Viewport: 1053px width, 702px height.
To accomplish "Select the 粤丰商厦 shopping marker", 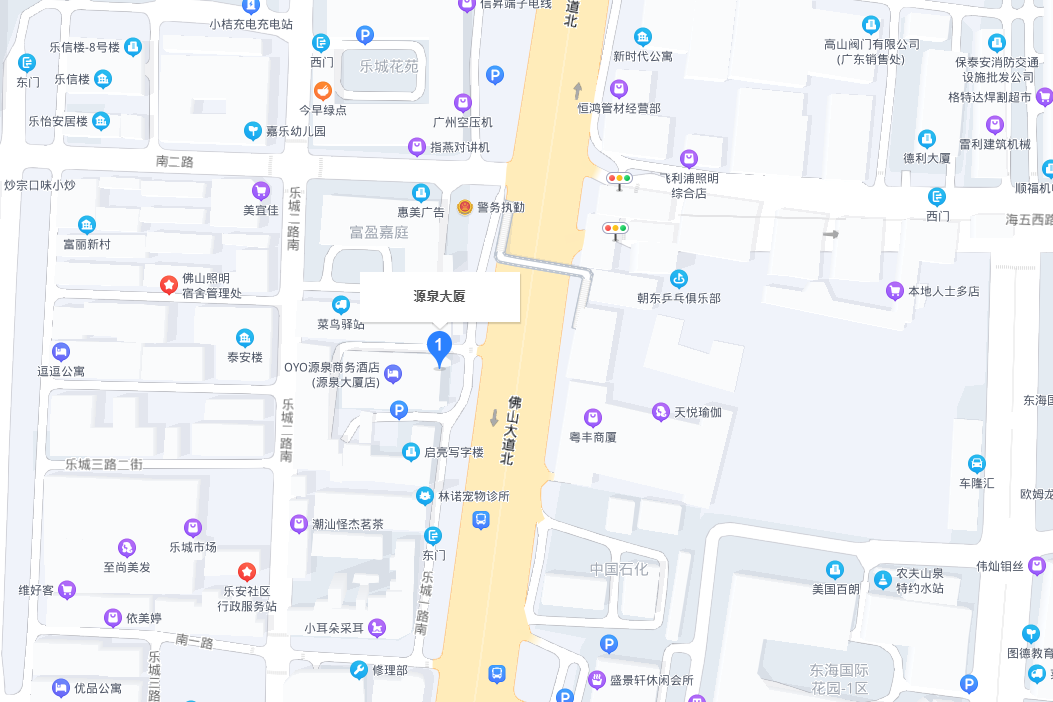I will [x=593, y=417].
